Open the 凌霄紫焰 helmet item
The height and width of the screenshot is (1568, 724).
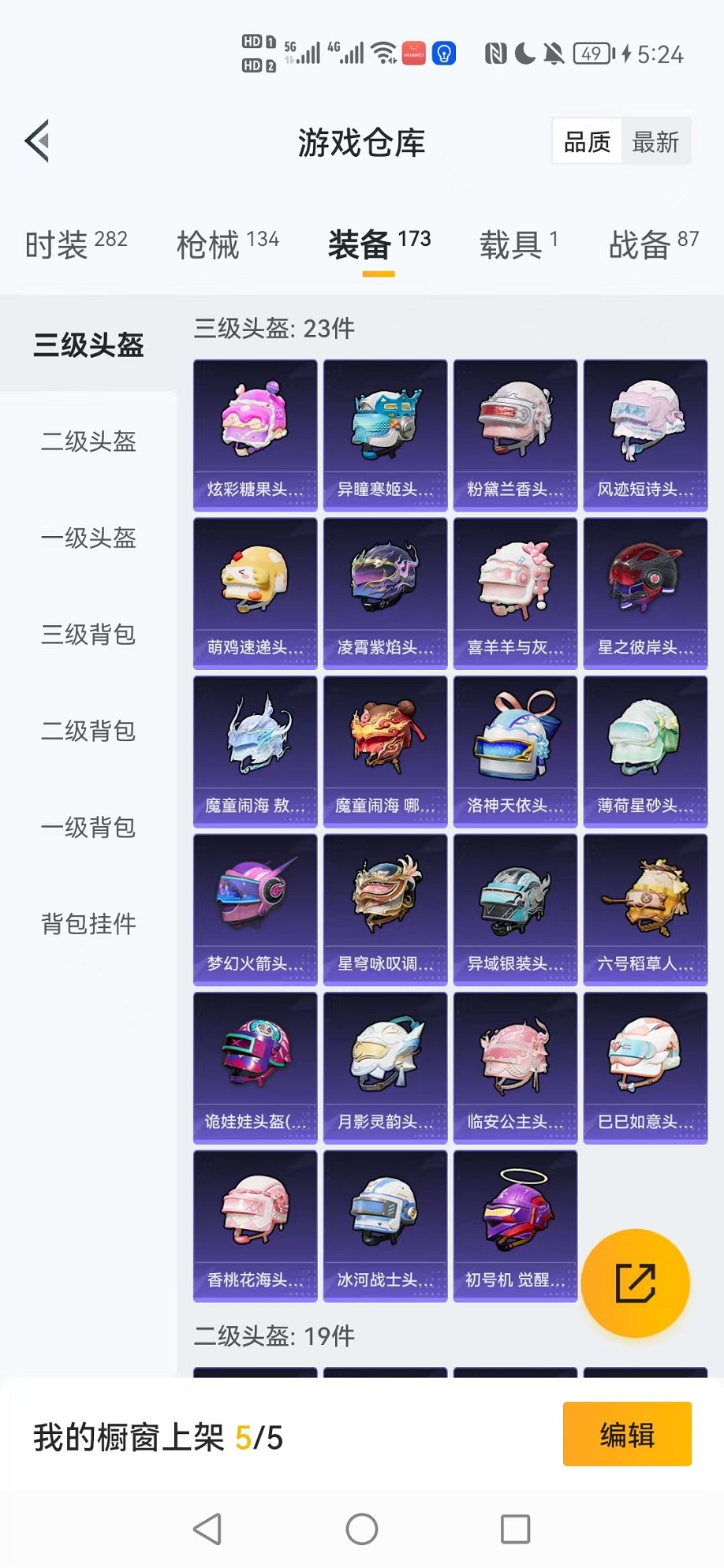(385, 593)
